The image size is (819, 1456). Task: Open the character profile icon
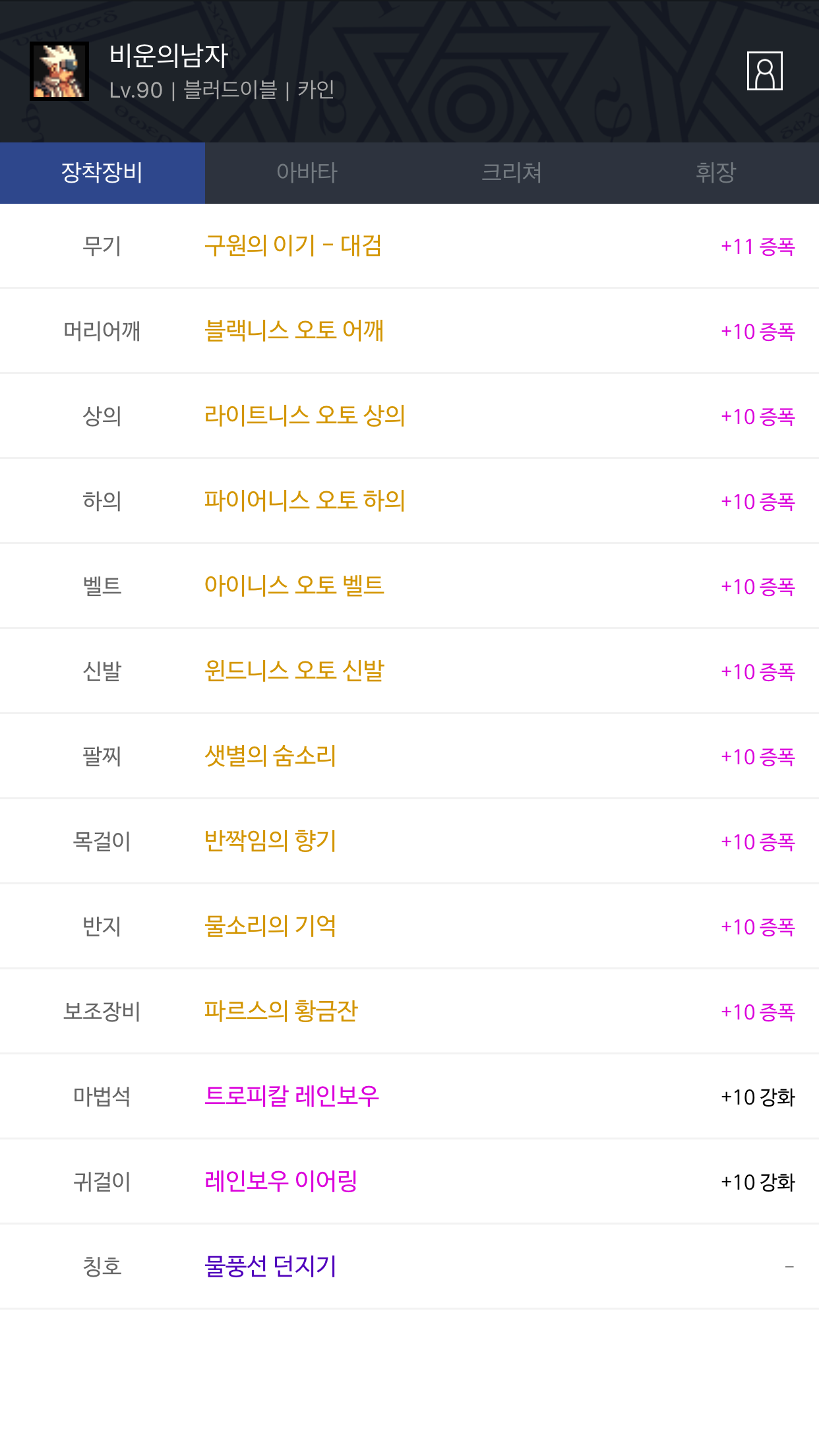[764, 71]
